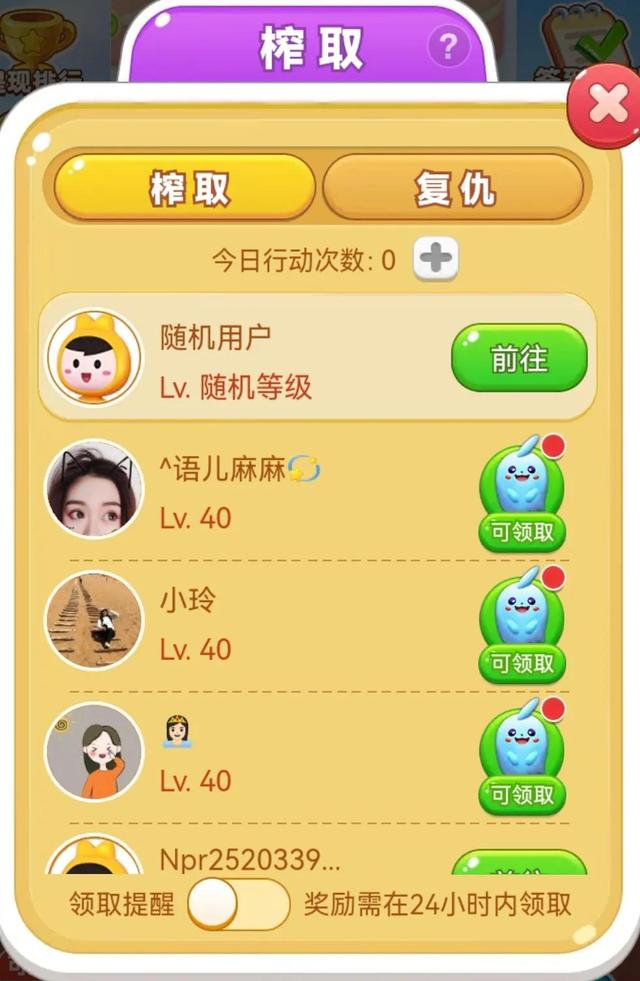Screen dimensions: 640x981
Task: Switch to the 复仇 tab
Action: [x=453, y=187]
